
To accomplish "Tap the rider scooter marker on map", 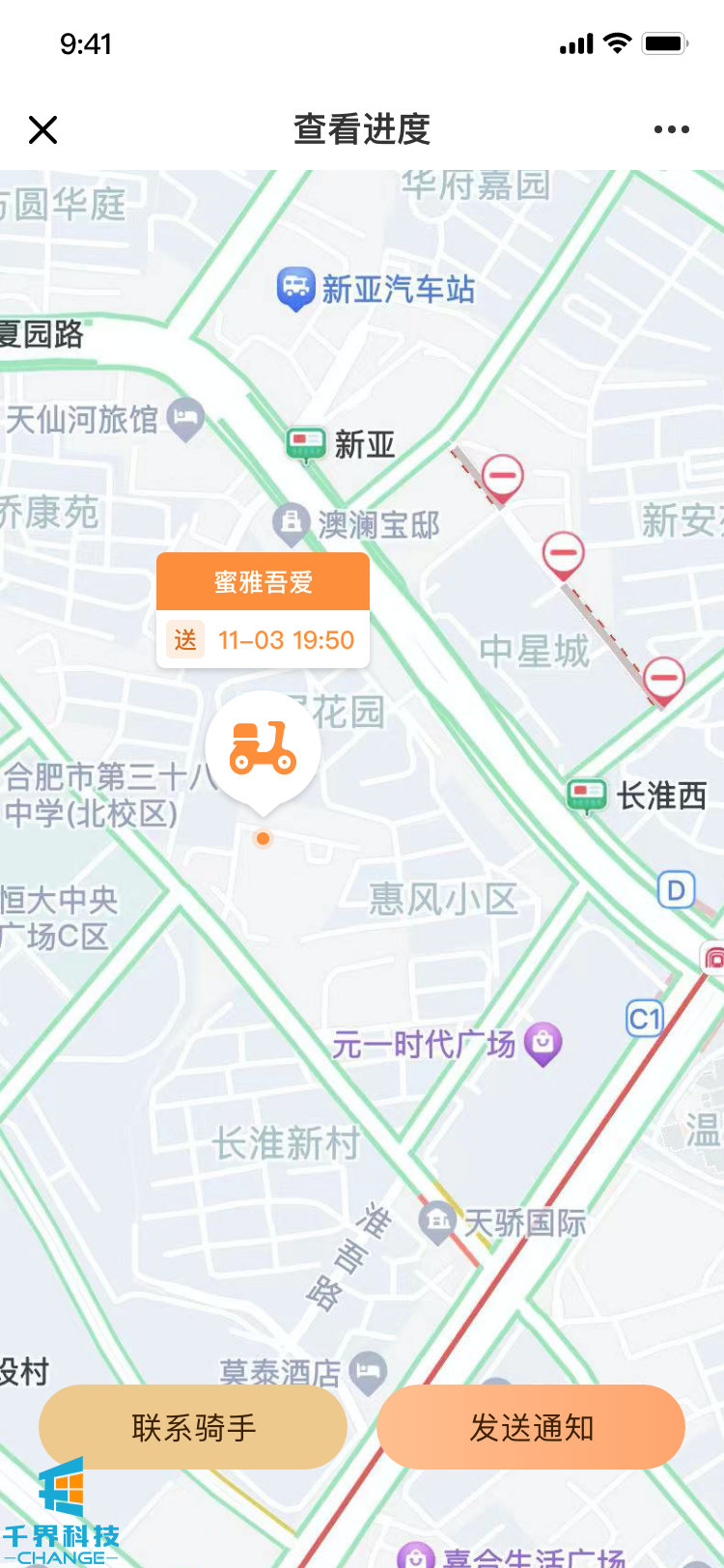I will pyautogui.click(x=263, y=749).
